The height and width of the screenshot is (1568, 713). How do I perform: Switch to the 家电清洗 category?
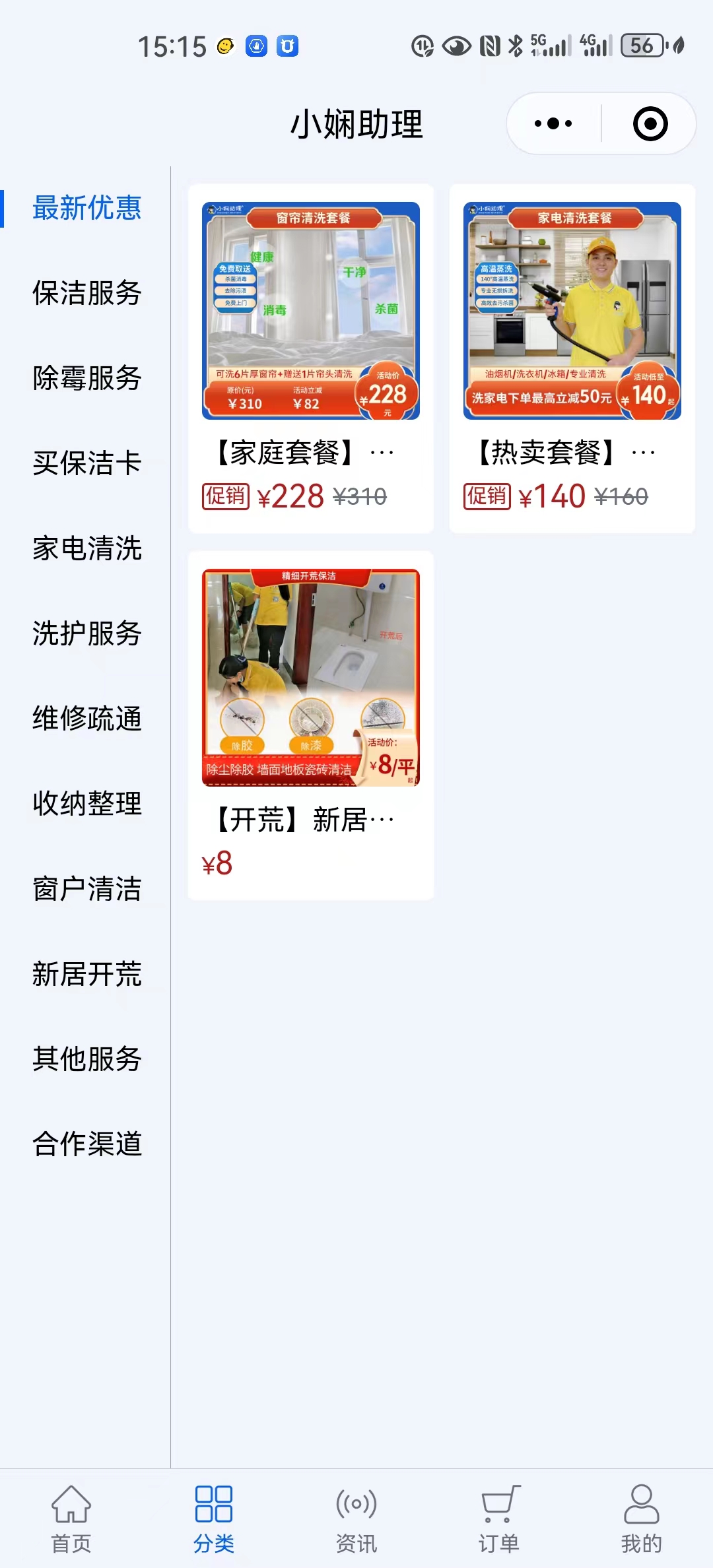coord(86,548)
